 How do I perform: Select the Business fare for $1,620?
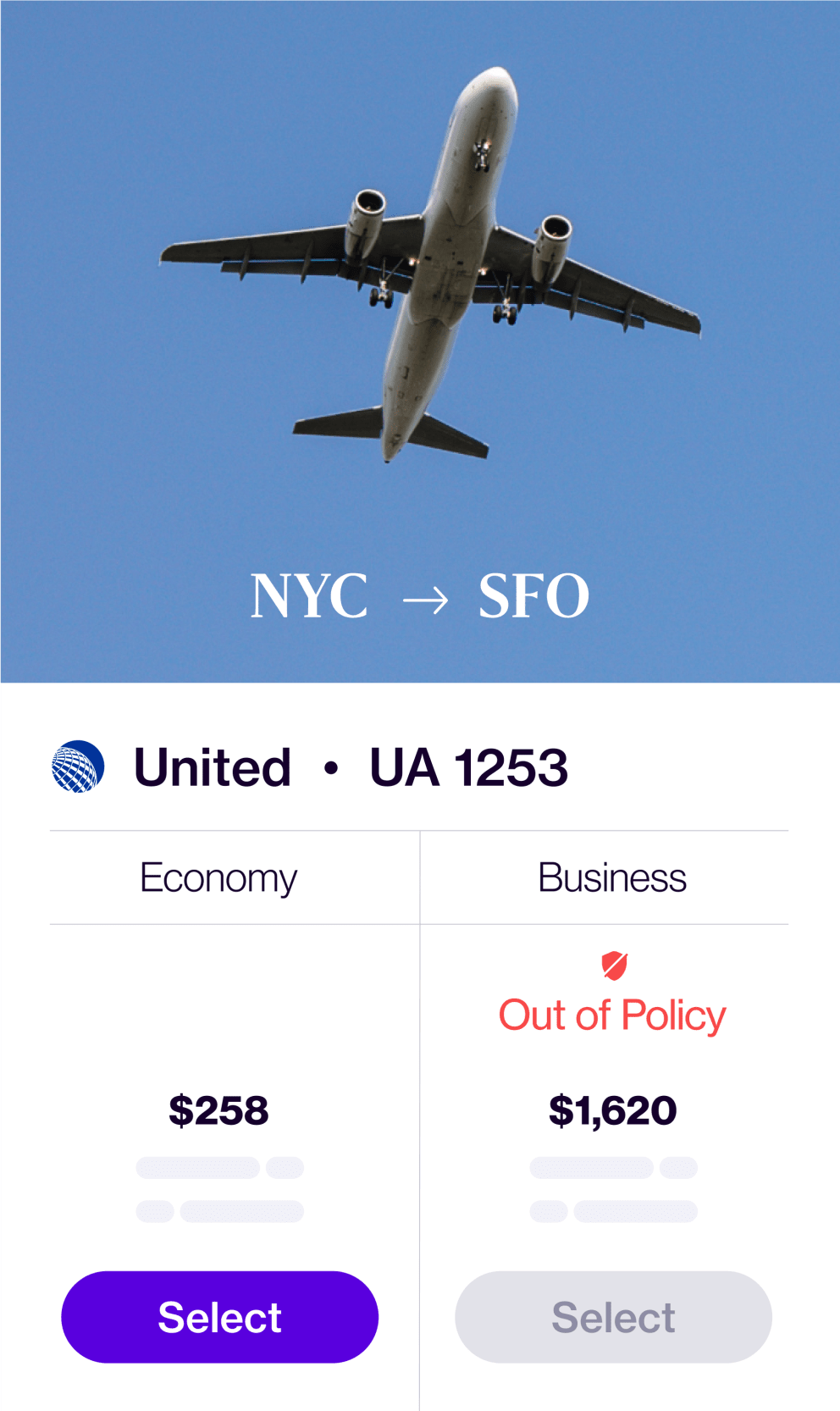[x=613, y=1316]
